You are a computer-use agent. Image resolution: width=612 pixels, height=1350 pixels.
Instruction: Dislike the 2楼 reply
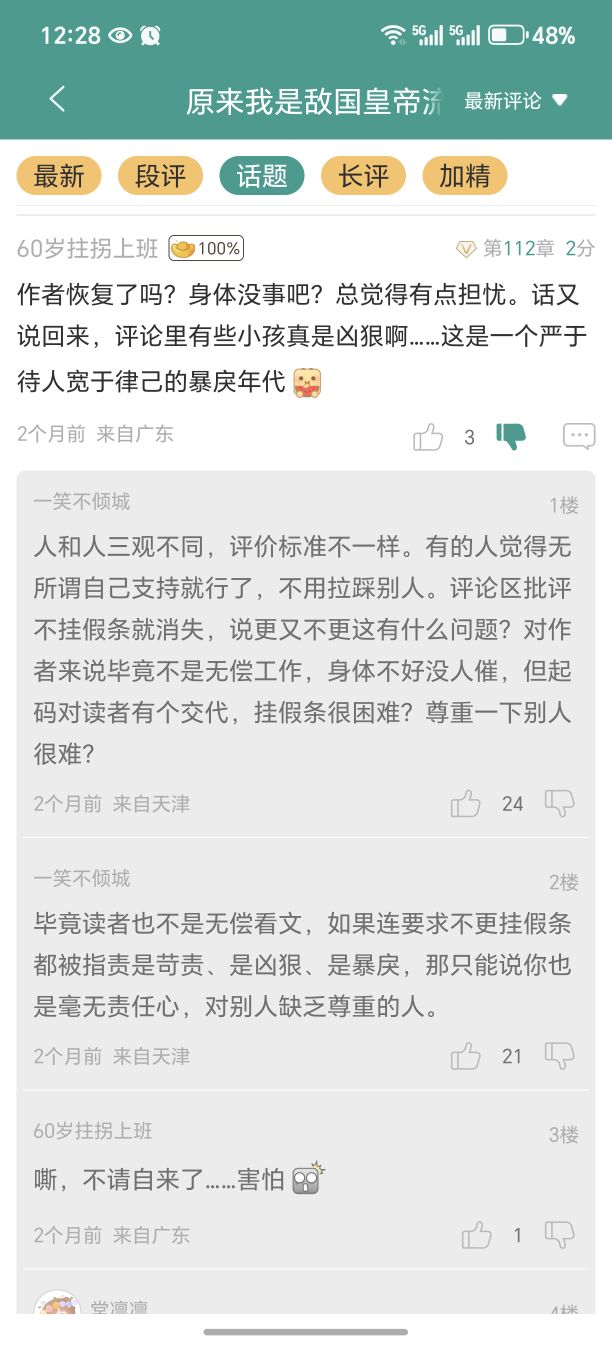(559, 1054)
